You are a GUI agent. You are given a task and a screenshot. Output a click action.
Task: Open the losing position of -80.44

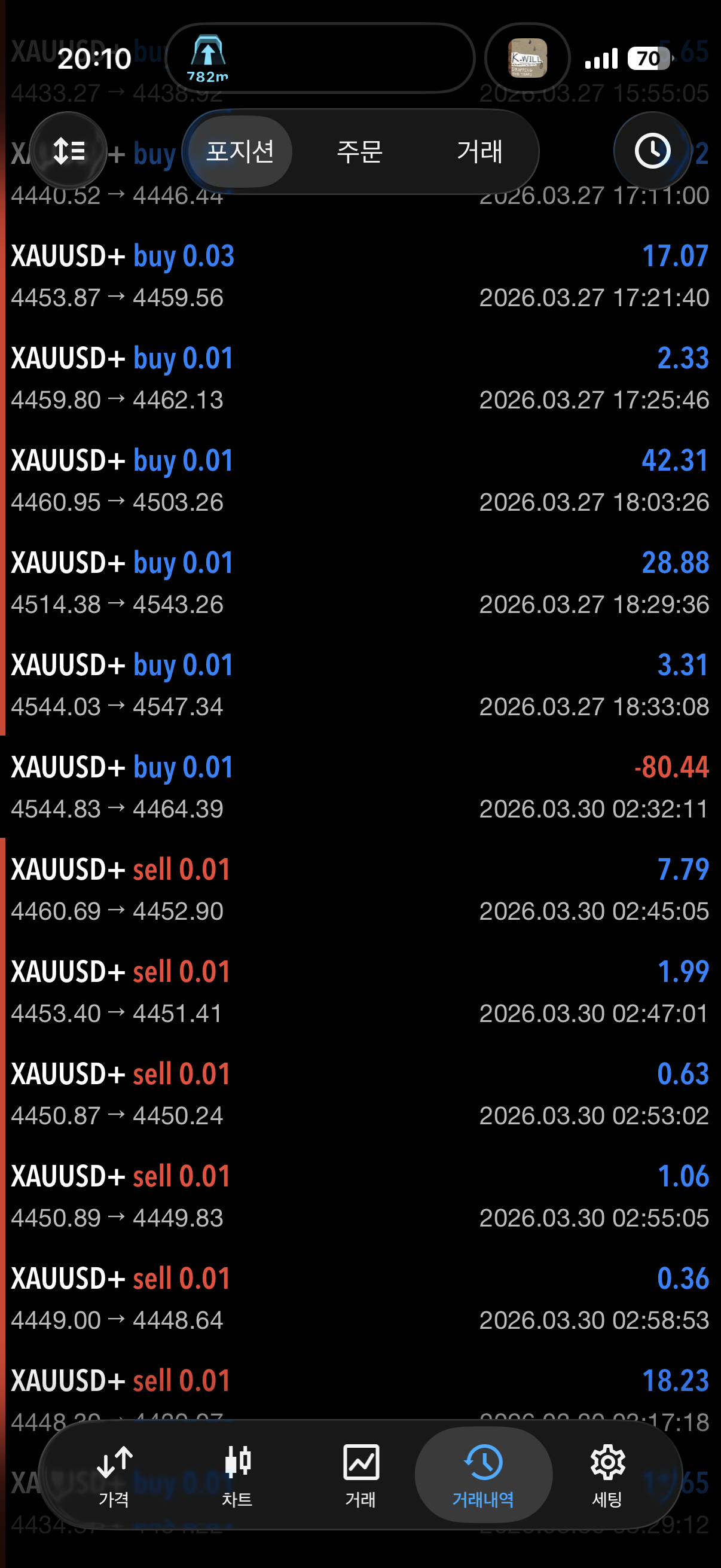tap(360, 787)
